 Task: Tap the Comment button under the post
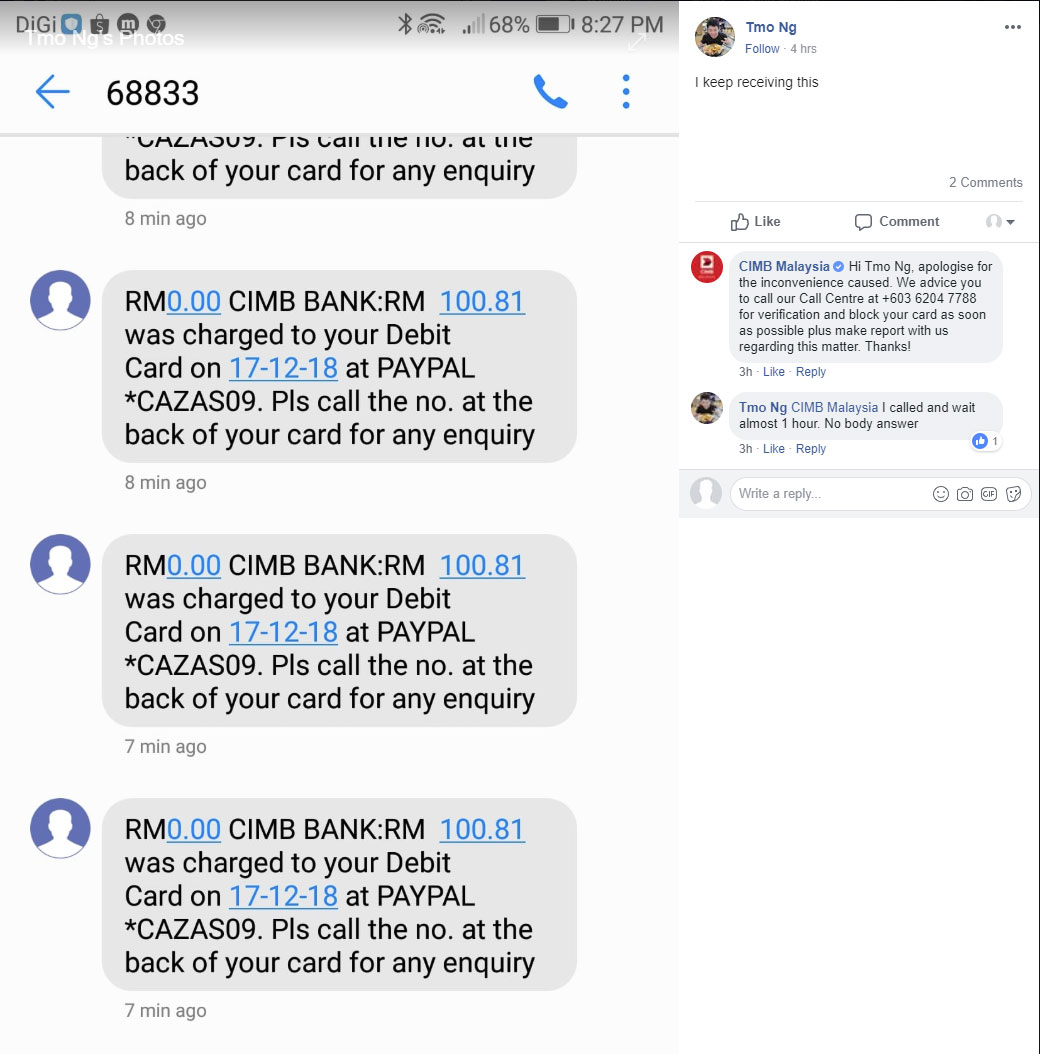(897, 221)
